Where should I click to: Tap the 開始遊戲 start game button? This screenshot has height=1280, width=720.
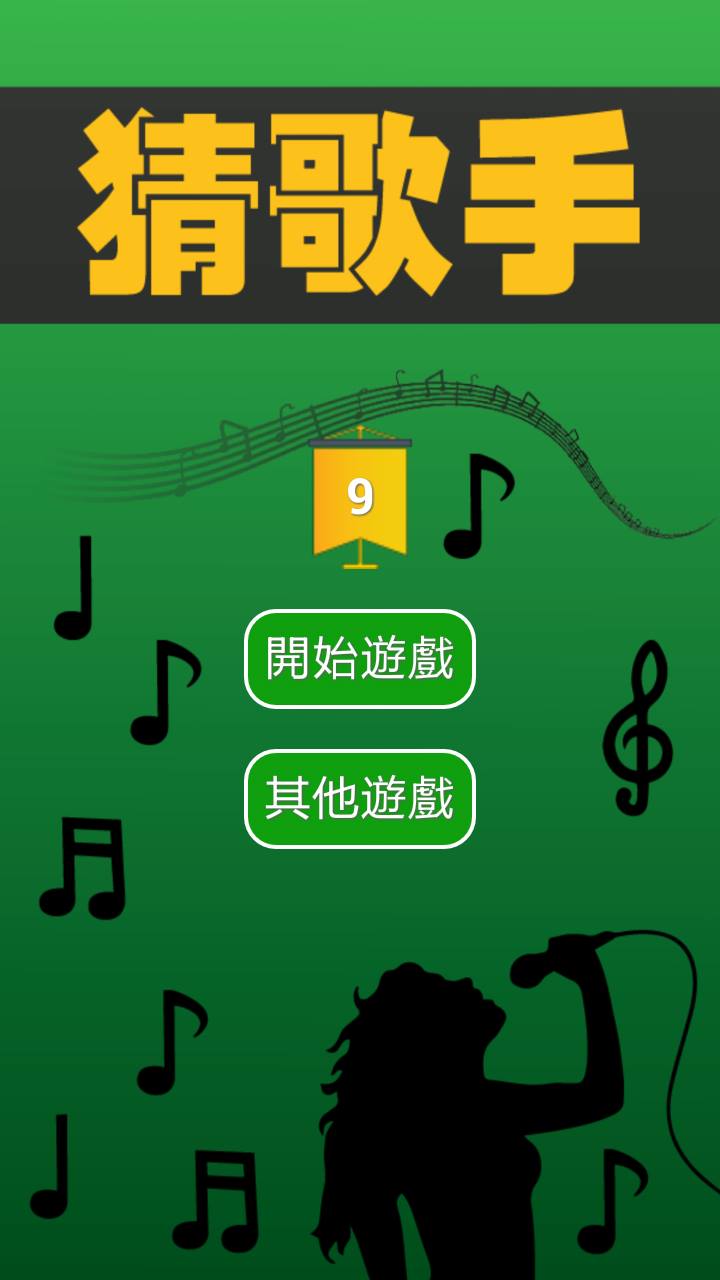pos(360,659)
